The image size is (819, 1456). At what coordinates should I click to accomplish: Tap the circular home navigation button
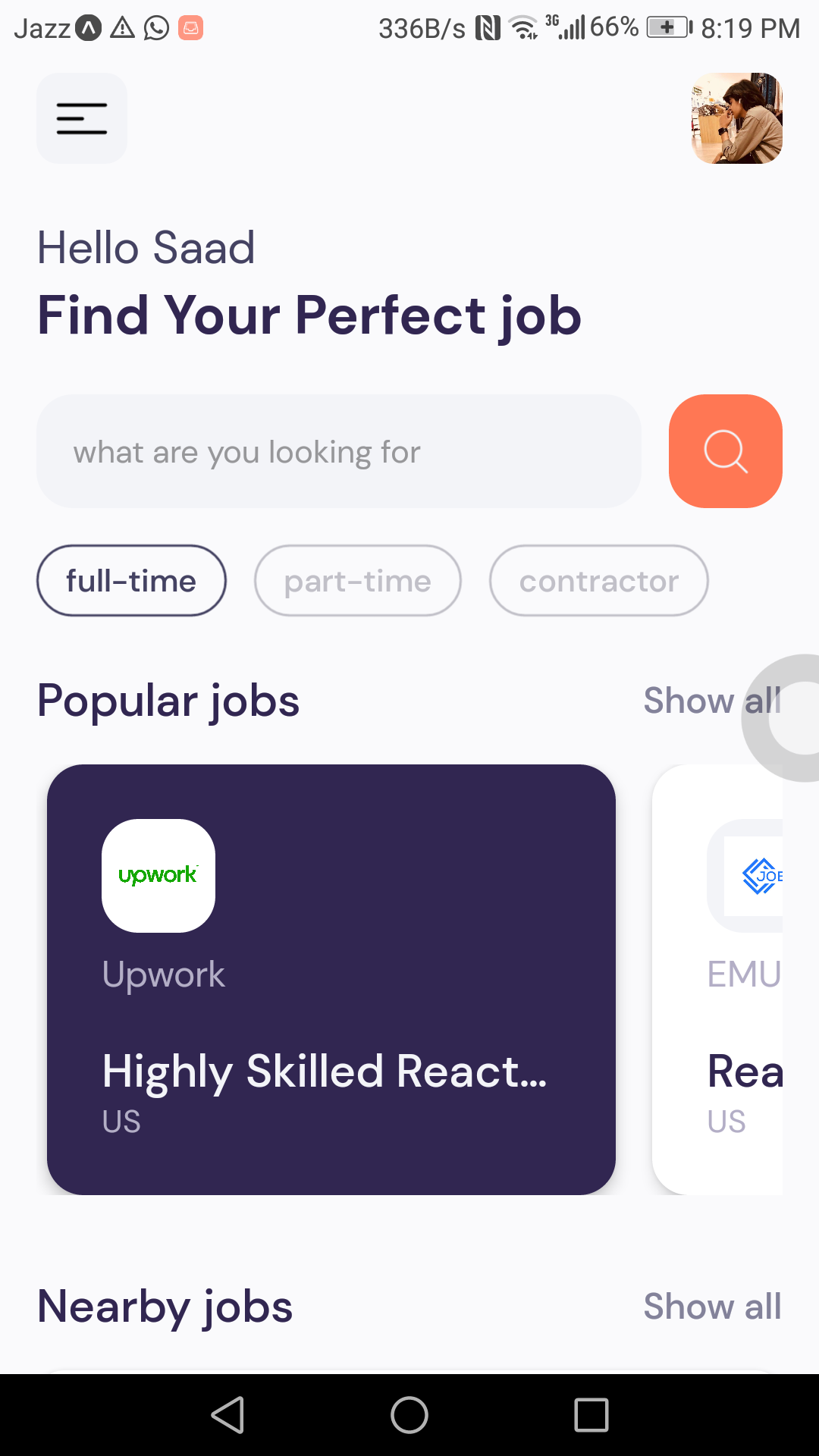pyautogui.click(x=409, y=1414)
